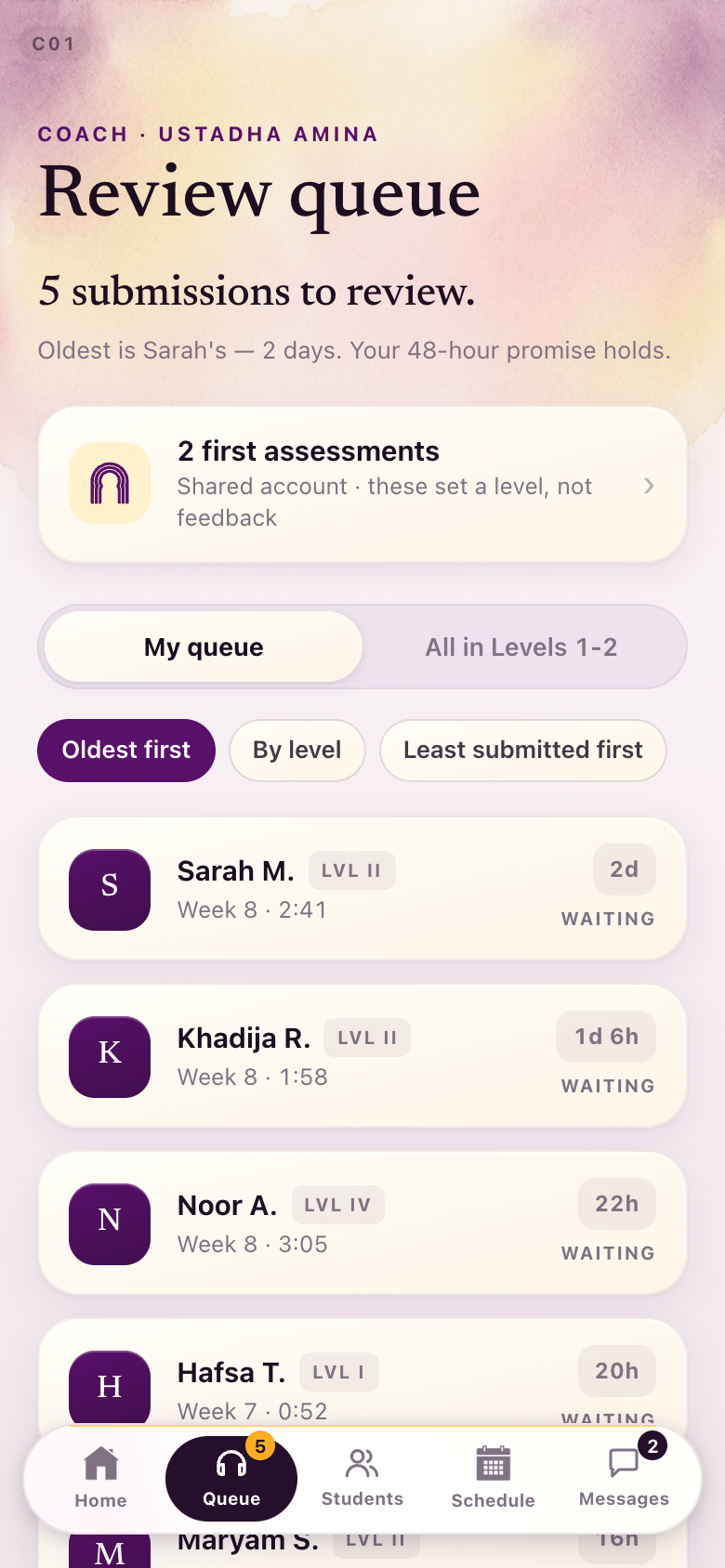725x1568 pixels.
Task: Open the 2 first assessments card
Action: click(362, 484)
